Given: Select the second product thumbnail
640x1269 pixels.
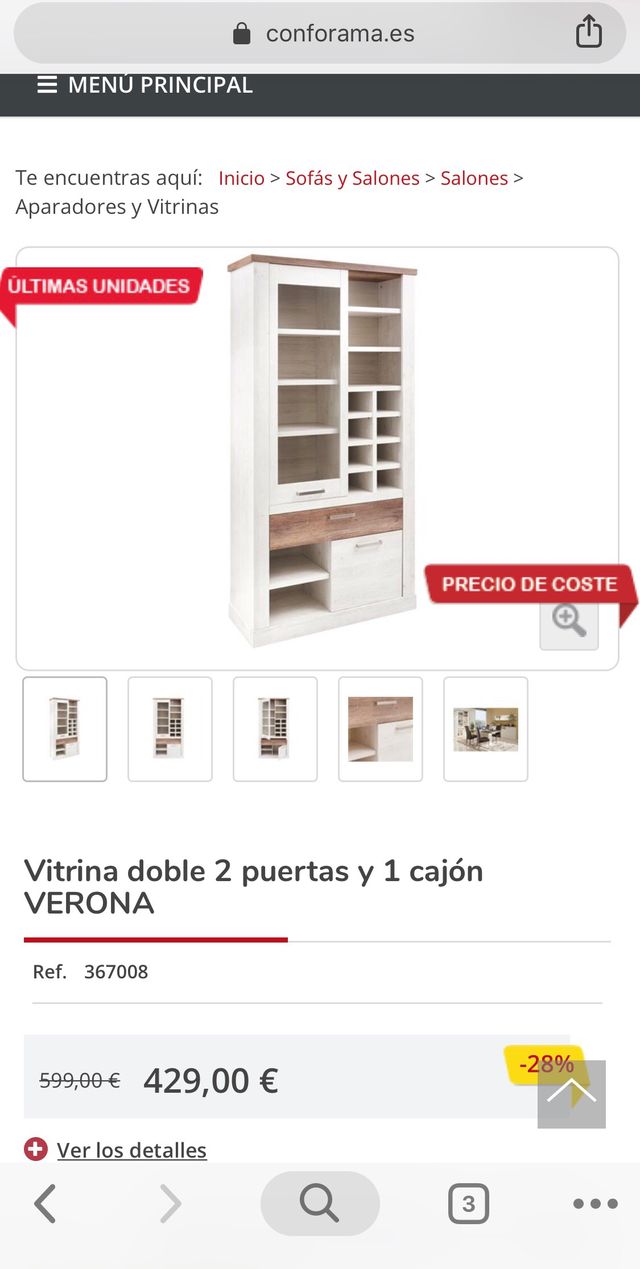Looking at the screenshot, I should (x=170, y=729).
